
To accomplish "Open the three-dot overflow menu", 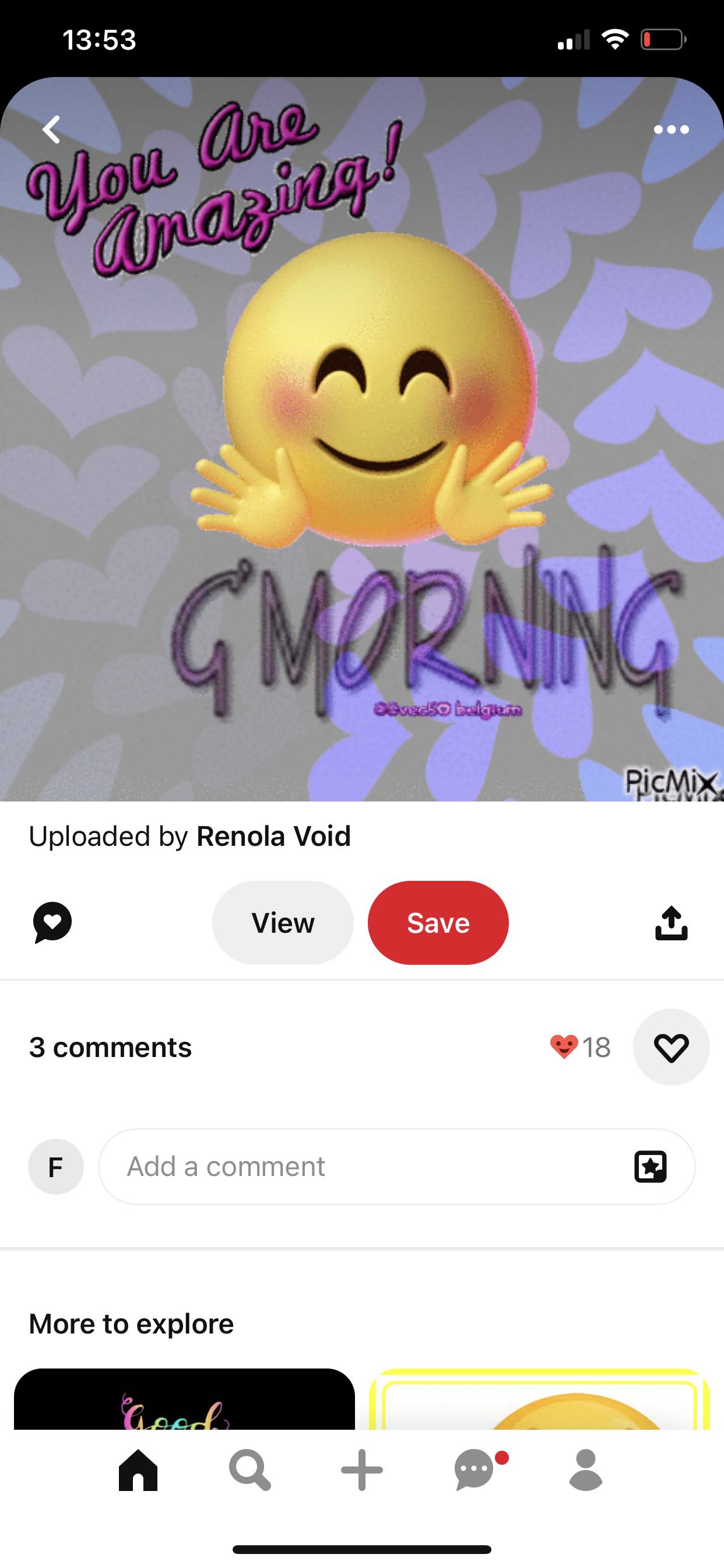I will coord(671,129).
